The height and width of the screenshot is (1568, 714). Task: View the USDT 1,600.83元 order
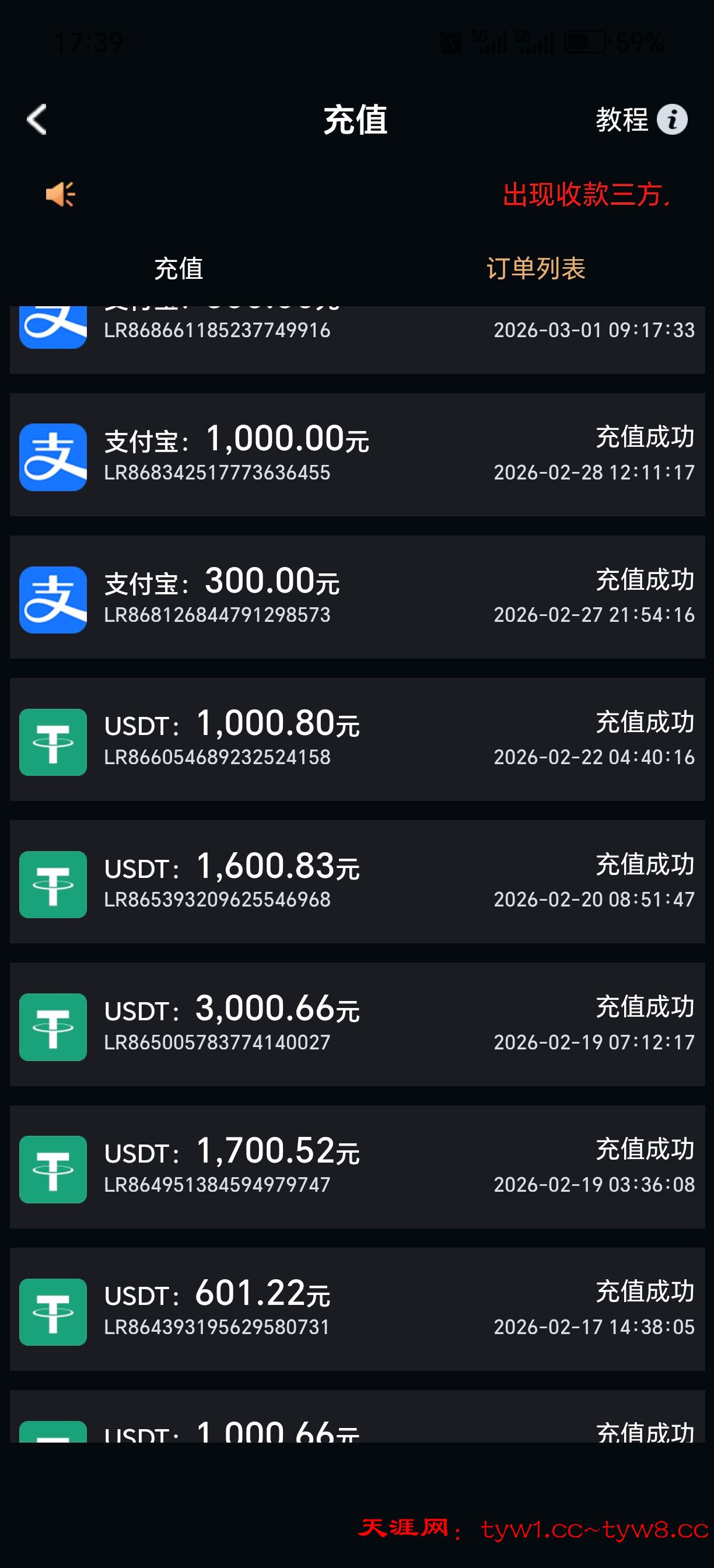click(x=356, y=882)
